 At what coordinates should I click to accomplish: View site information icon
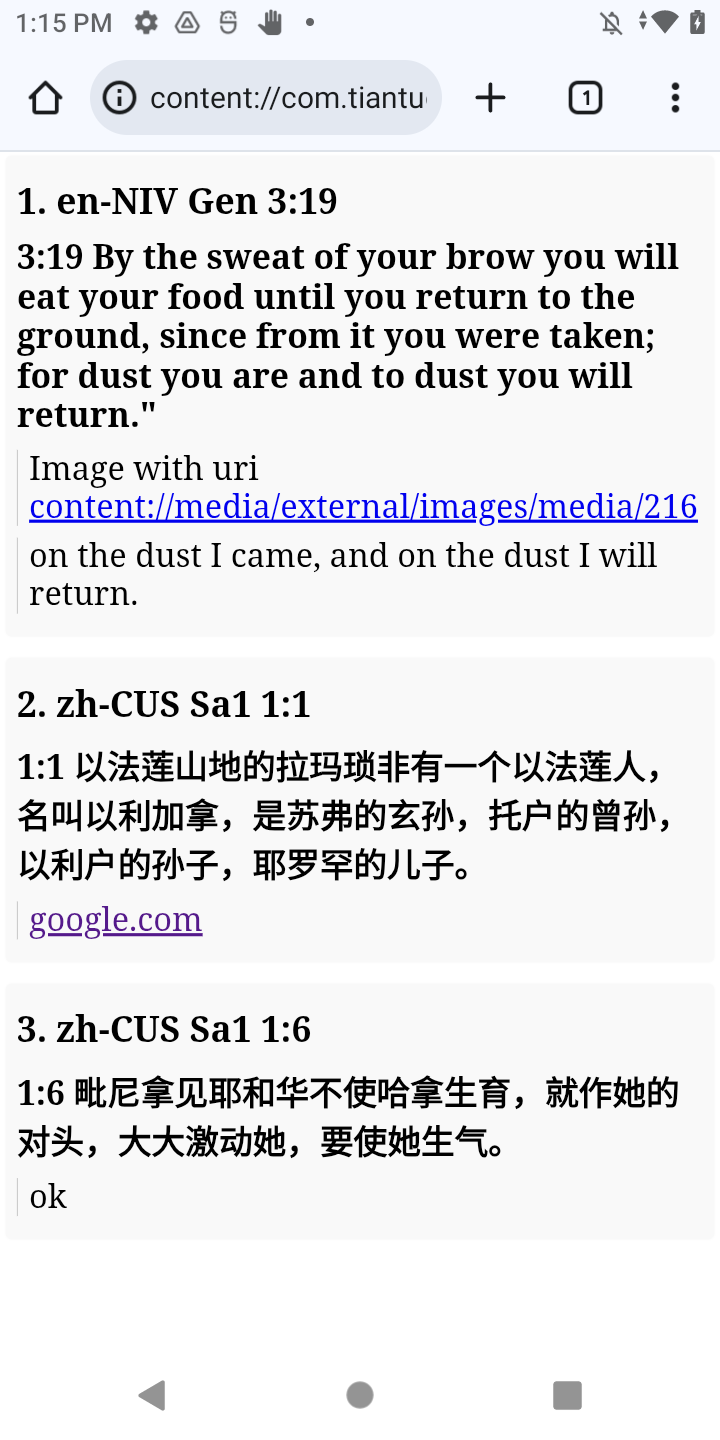point(119,98)
